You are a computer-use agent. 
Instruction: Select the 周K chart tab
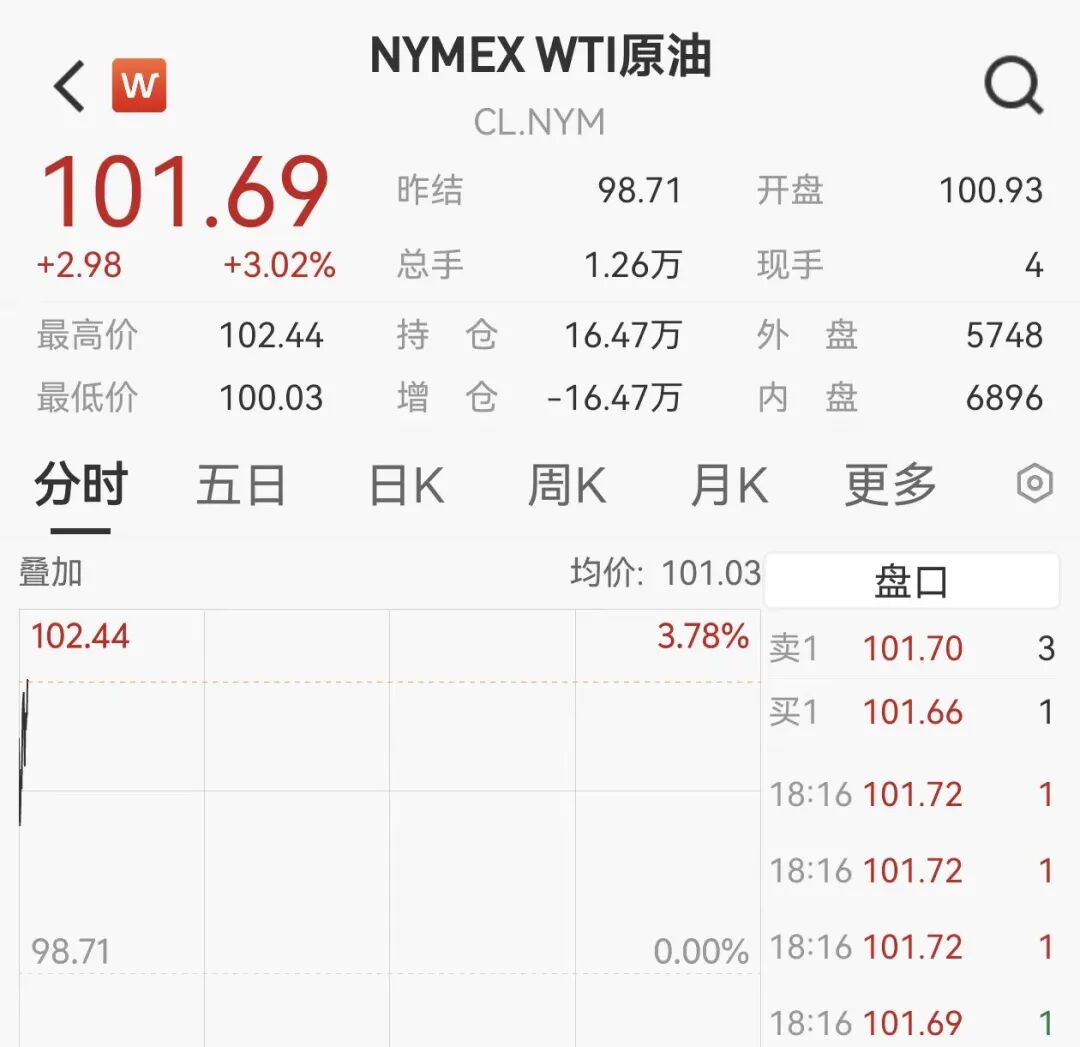tap(566, 487)
